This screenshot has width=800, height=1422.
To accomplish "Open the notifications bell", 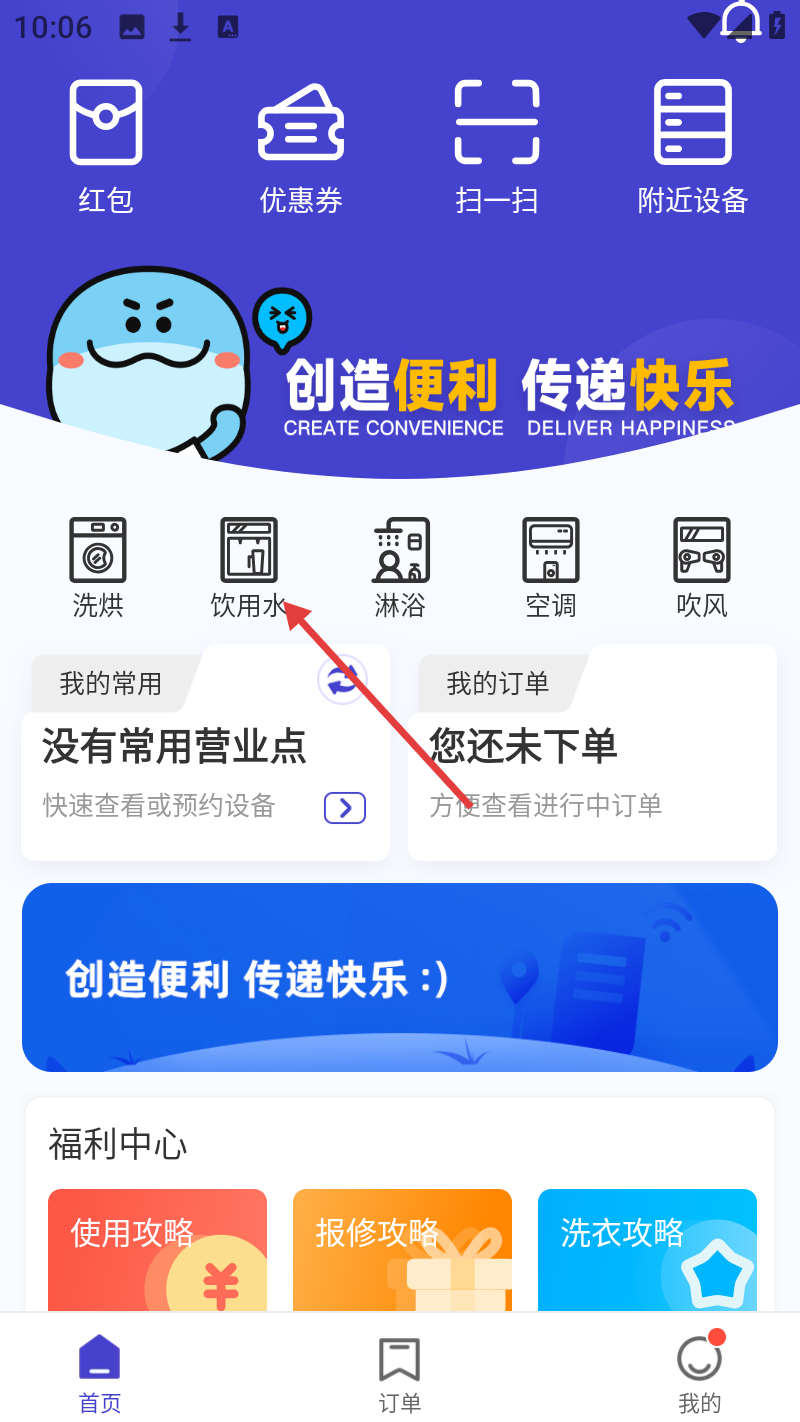I will (x=741, y=22).
